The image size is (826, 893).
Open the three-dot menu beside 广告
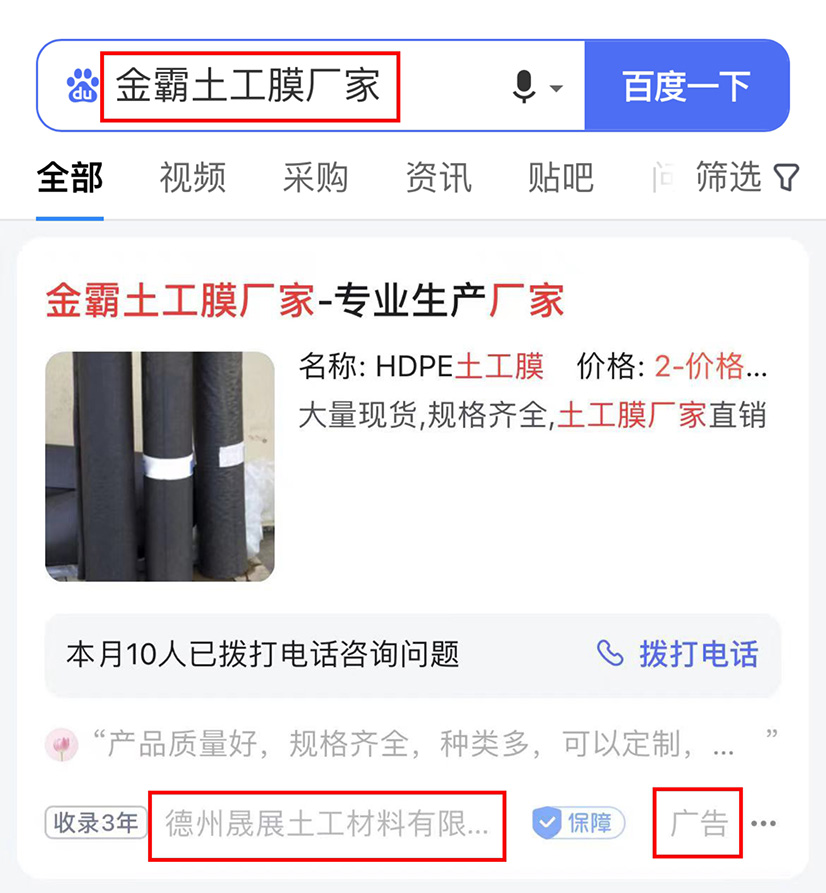[x=763, y=824]
